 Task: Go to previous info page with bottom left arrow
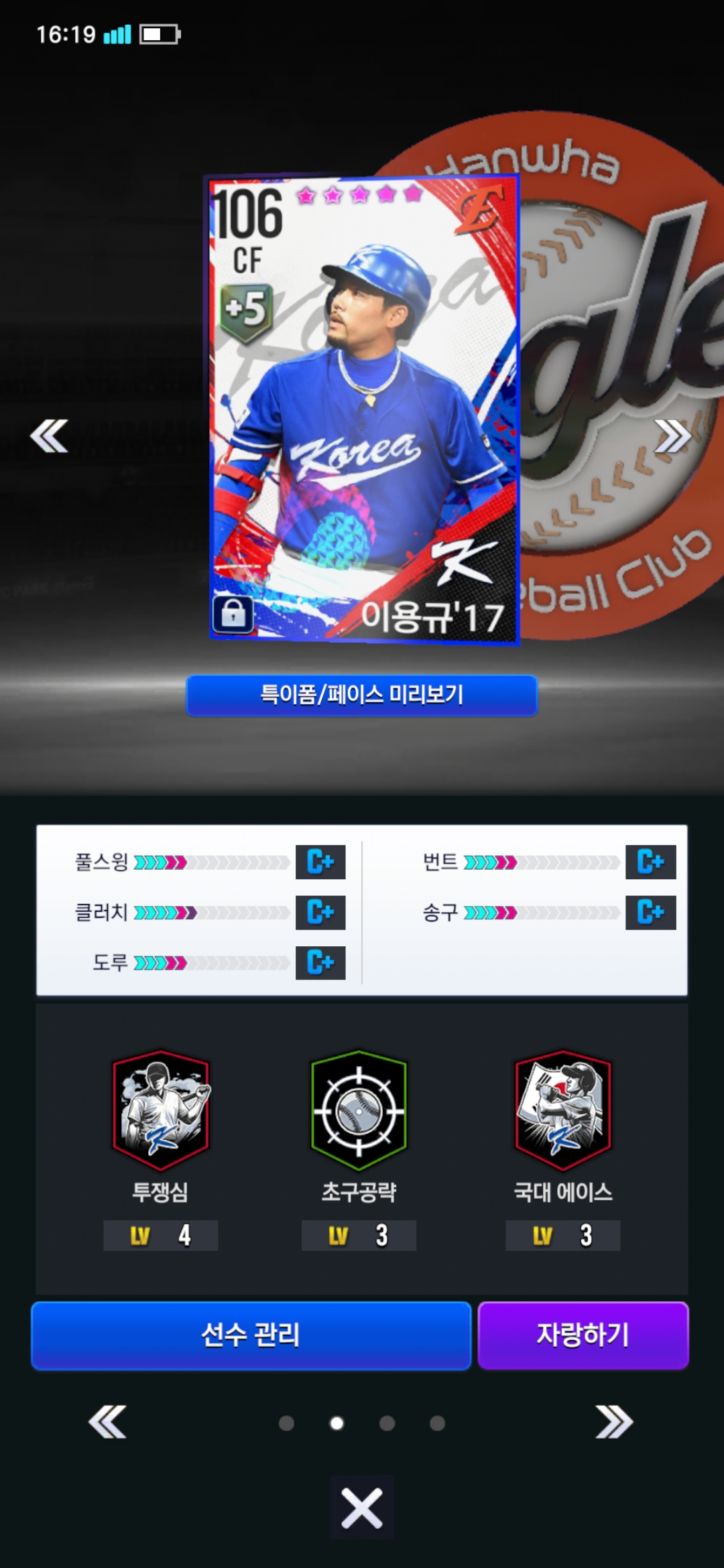107,1422
